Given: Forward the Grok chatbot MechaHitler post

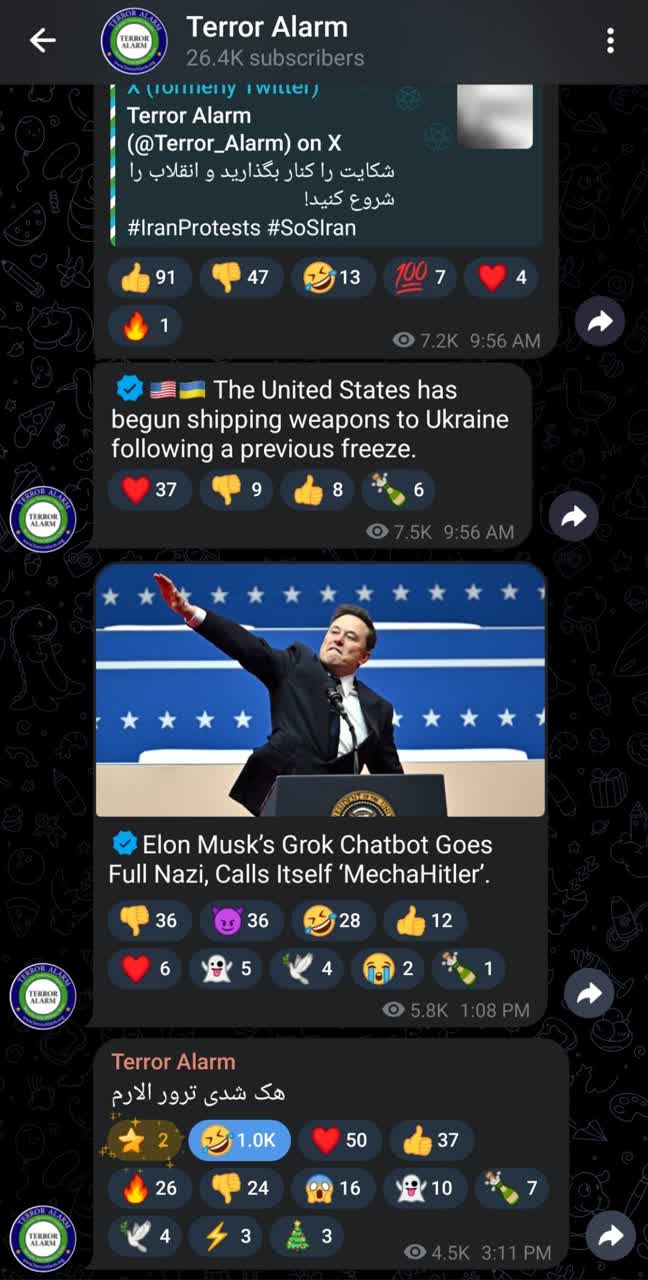Looking at the screenshot, I should [x=589, y=993].
